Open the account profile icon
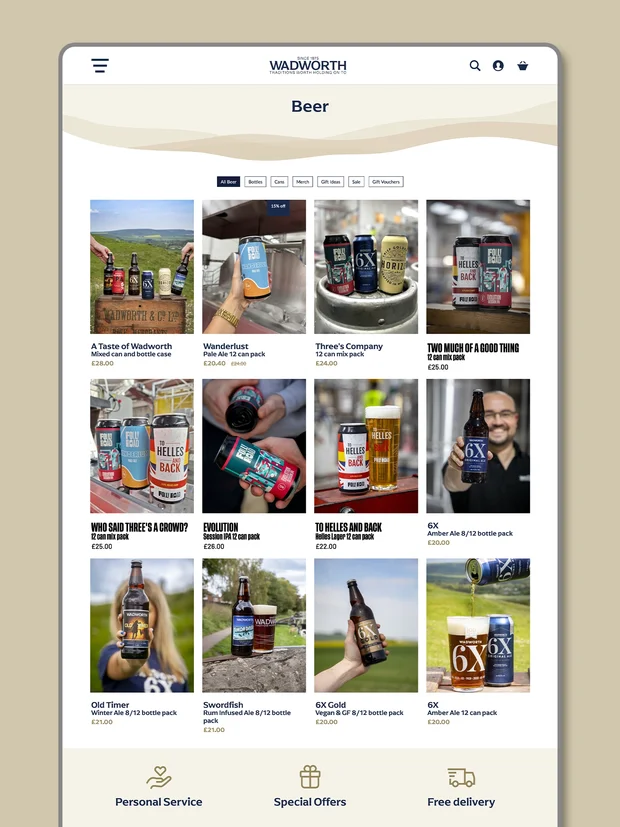The height and width of the screenshot is (827, 620). (498, 66)
